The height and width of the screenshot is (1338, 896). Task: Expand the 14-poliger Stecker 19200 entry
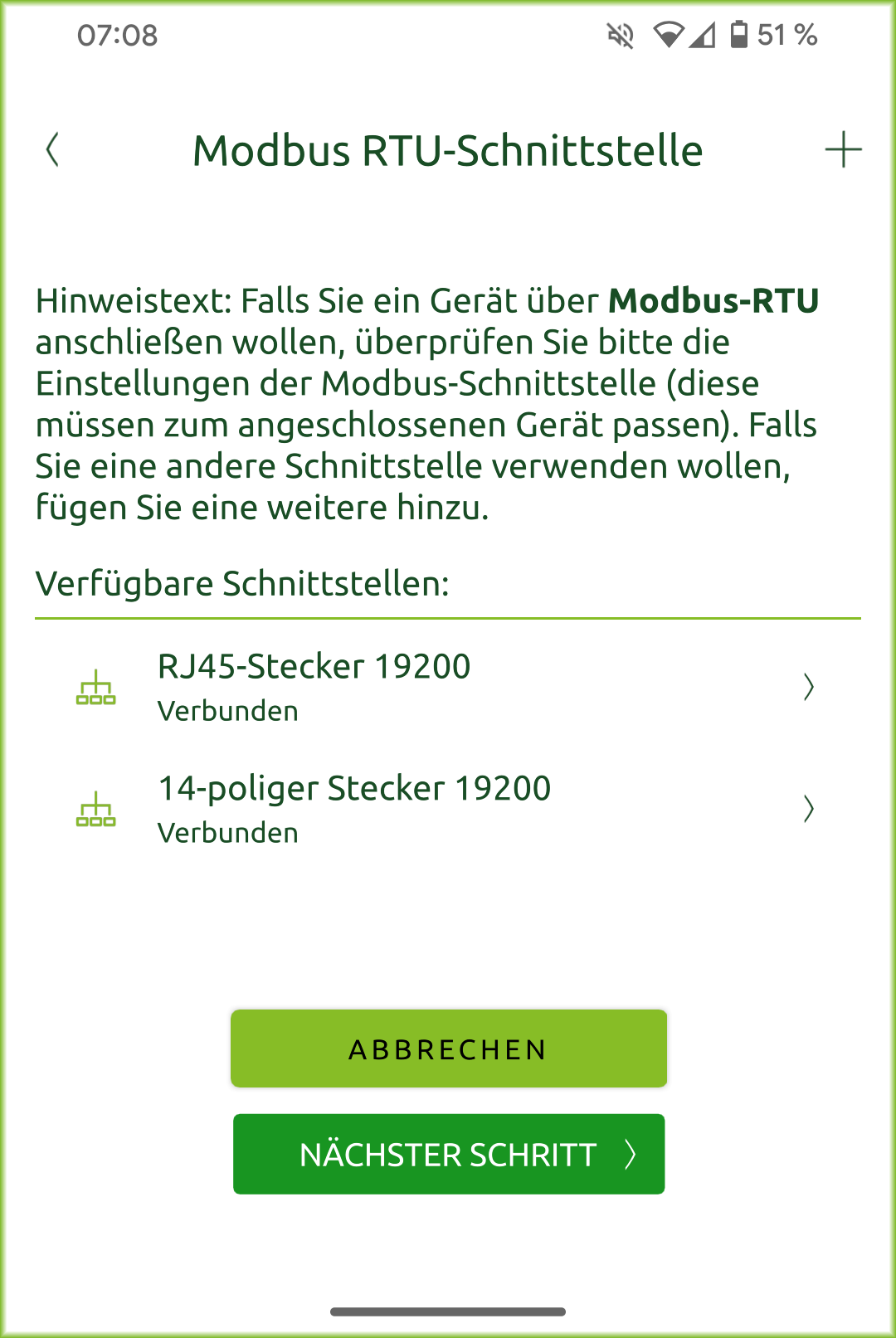(809, 809)
